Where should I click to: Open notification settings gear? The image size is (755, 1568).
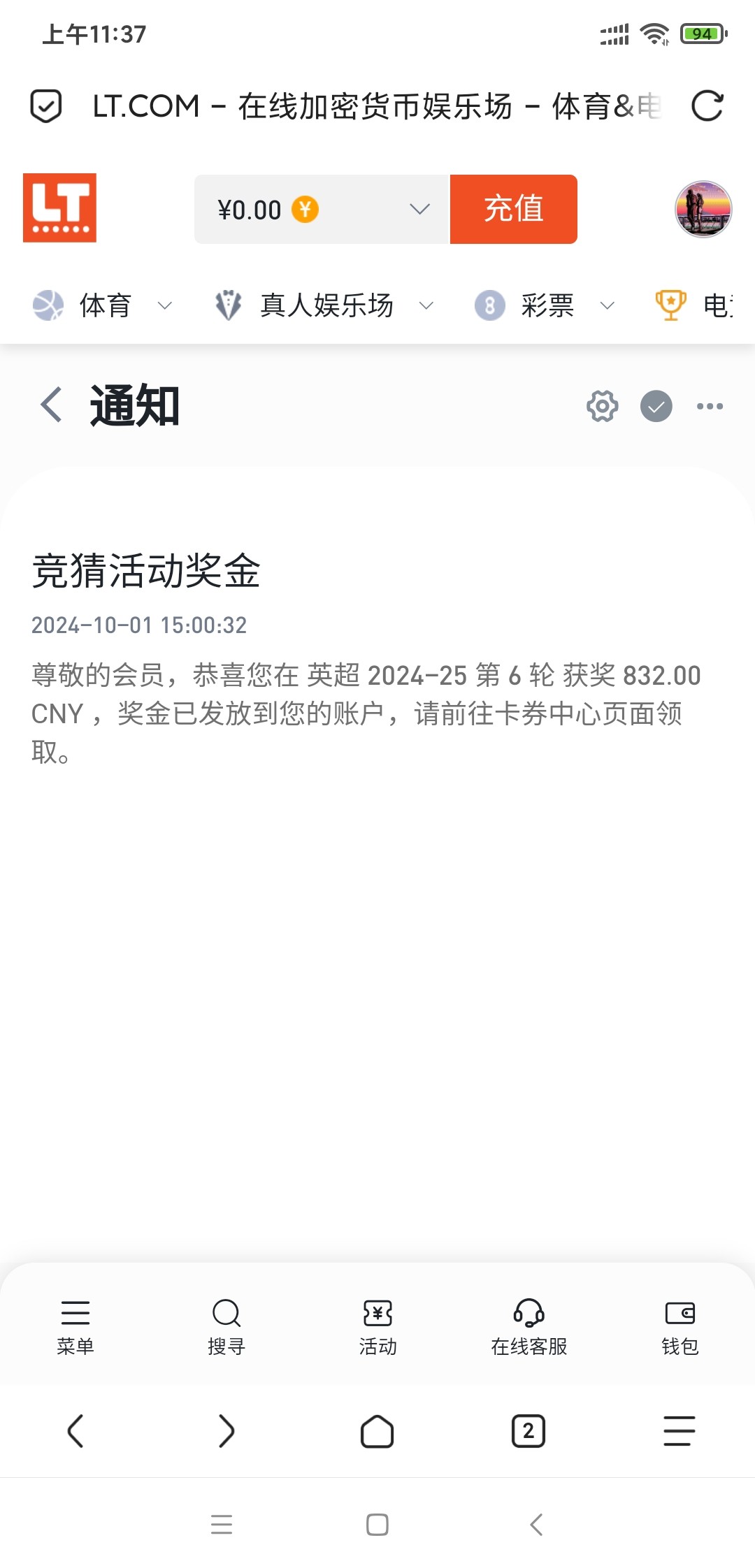point(601,406)
